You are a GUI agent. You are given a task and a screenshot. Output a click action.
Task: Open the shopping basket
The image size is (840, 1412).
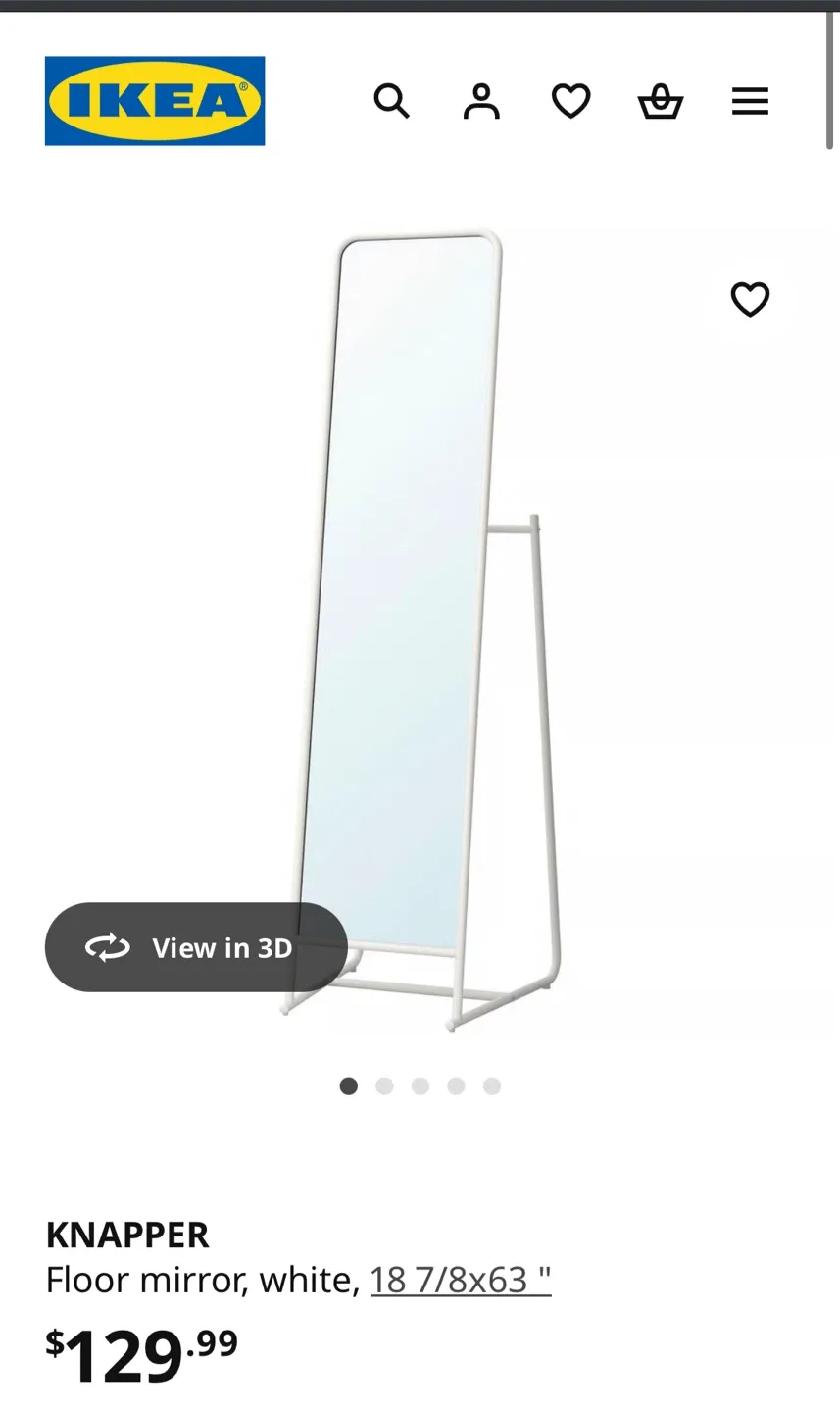[x=661, y=101]
